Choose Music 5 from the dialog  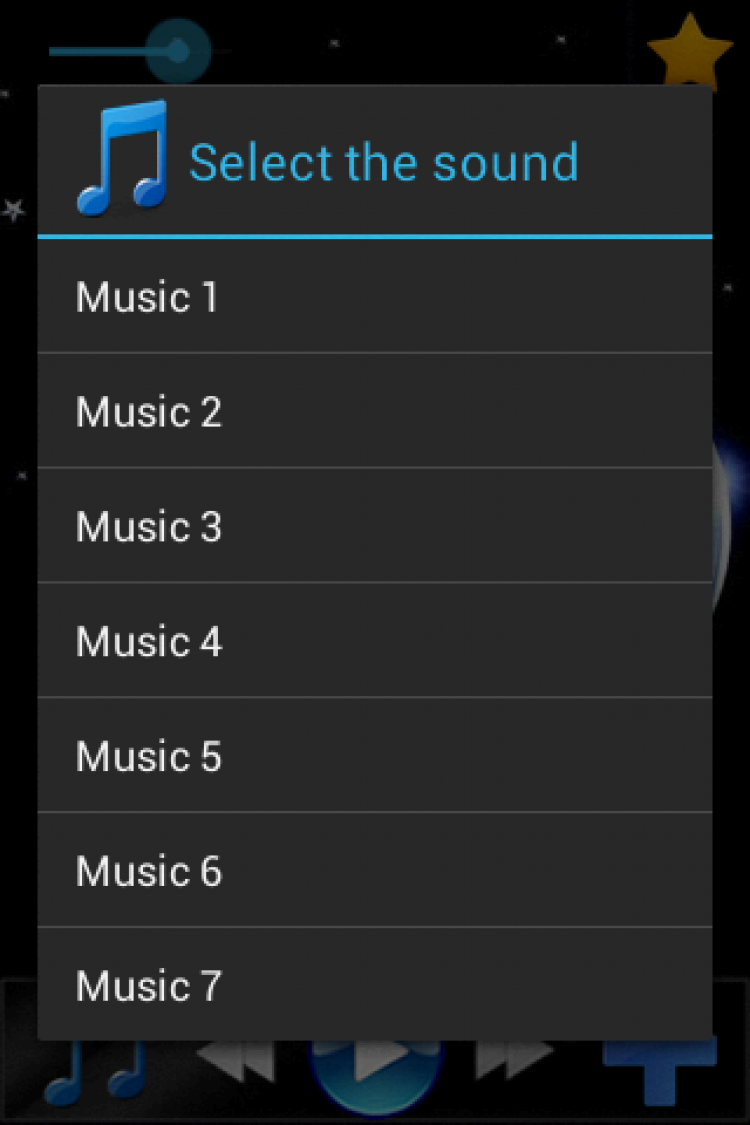pos(374,756)
